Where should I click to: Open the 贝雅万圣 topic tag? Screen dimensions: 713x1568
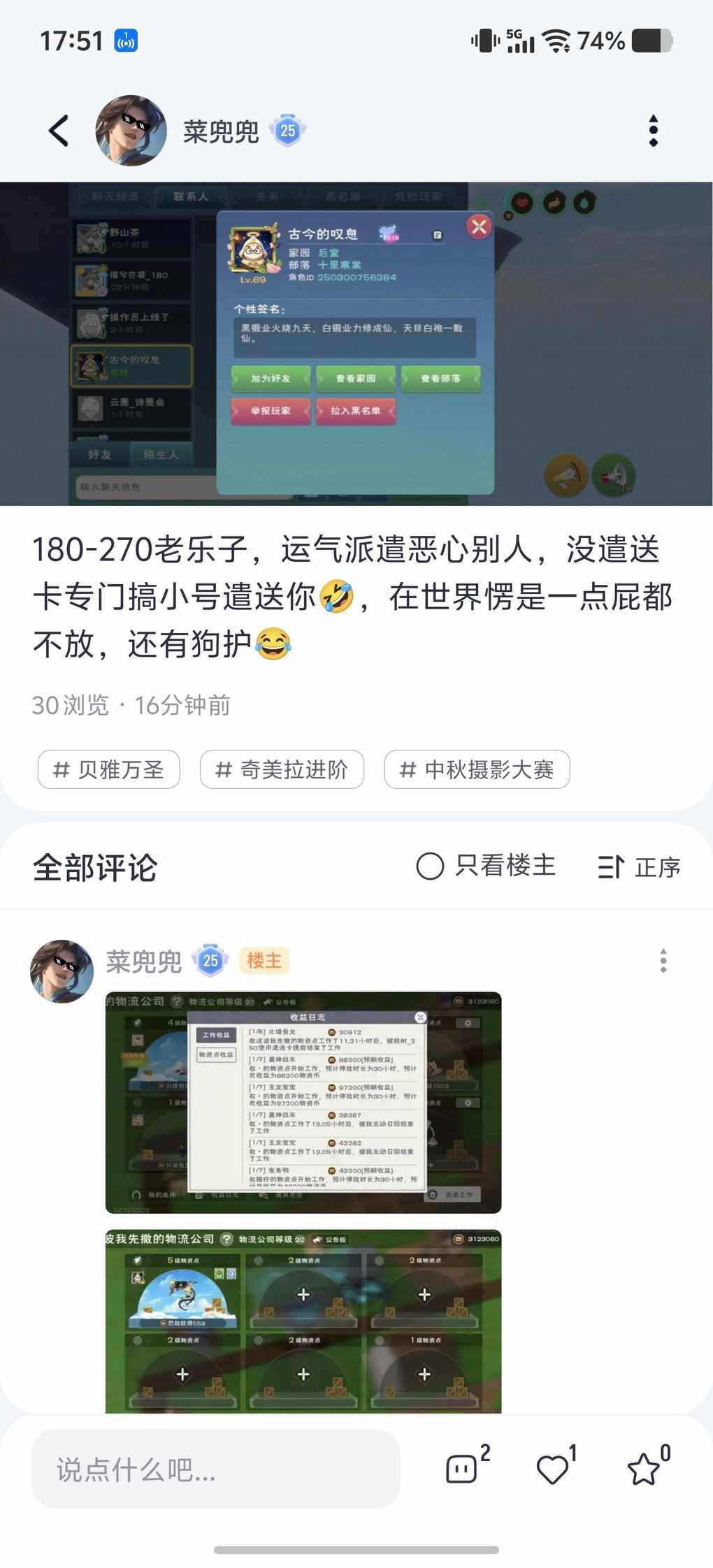click(109, 769)
